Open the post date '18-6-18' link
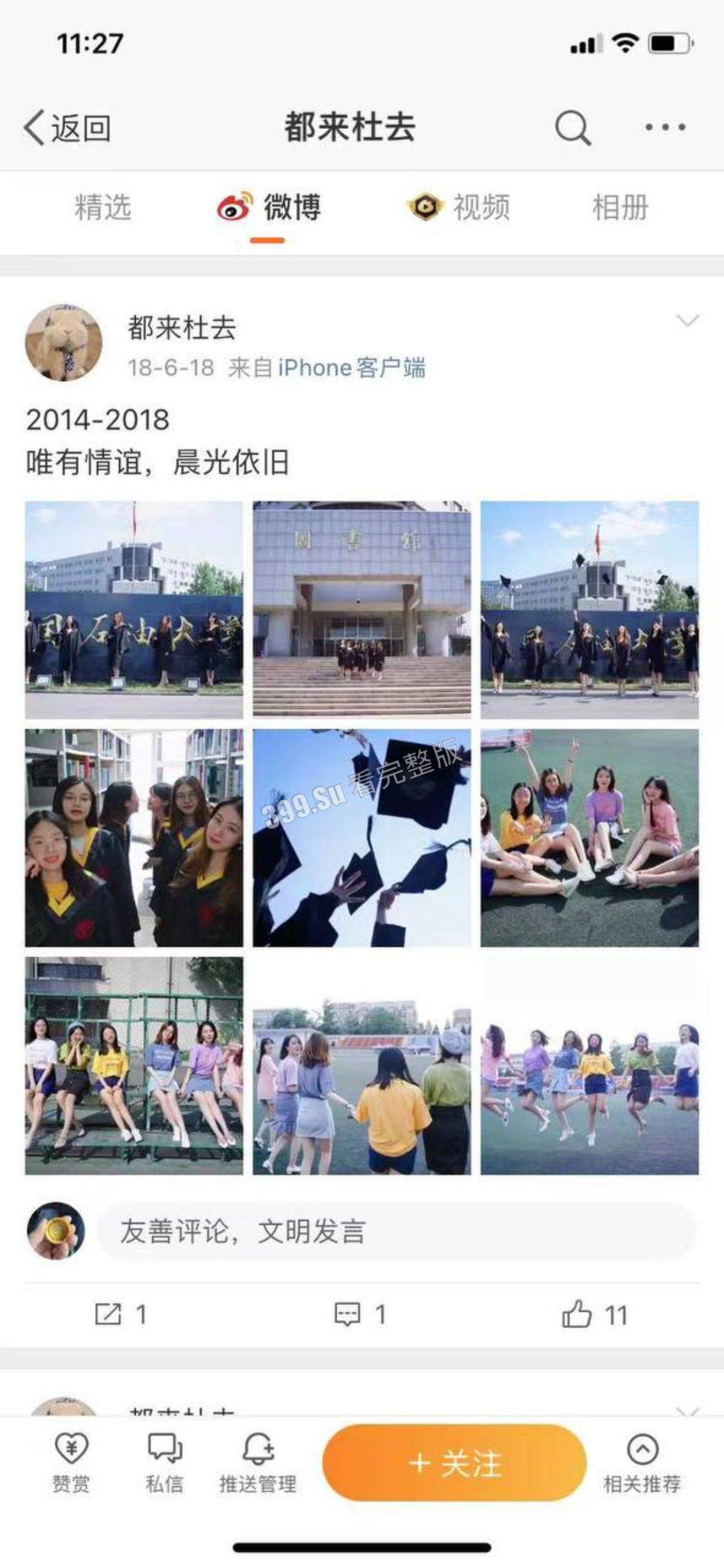This screenshot has height=1568, width=724. 168,368
